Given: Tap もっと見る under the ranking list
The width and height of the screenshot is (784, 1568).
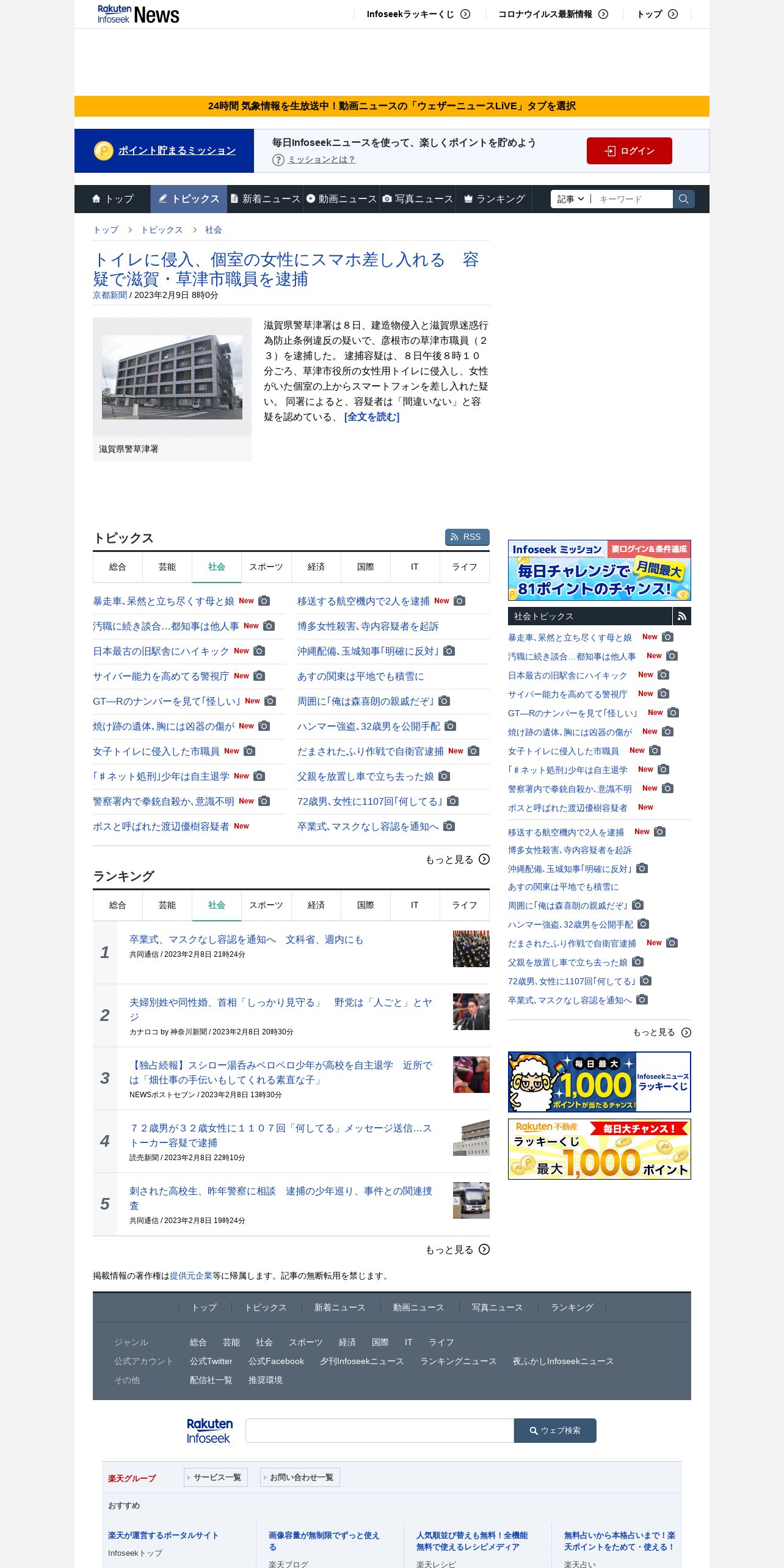Looking at the screenshot, I should pyautogui.click(x=457, y=1250).
